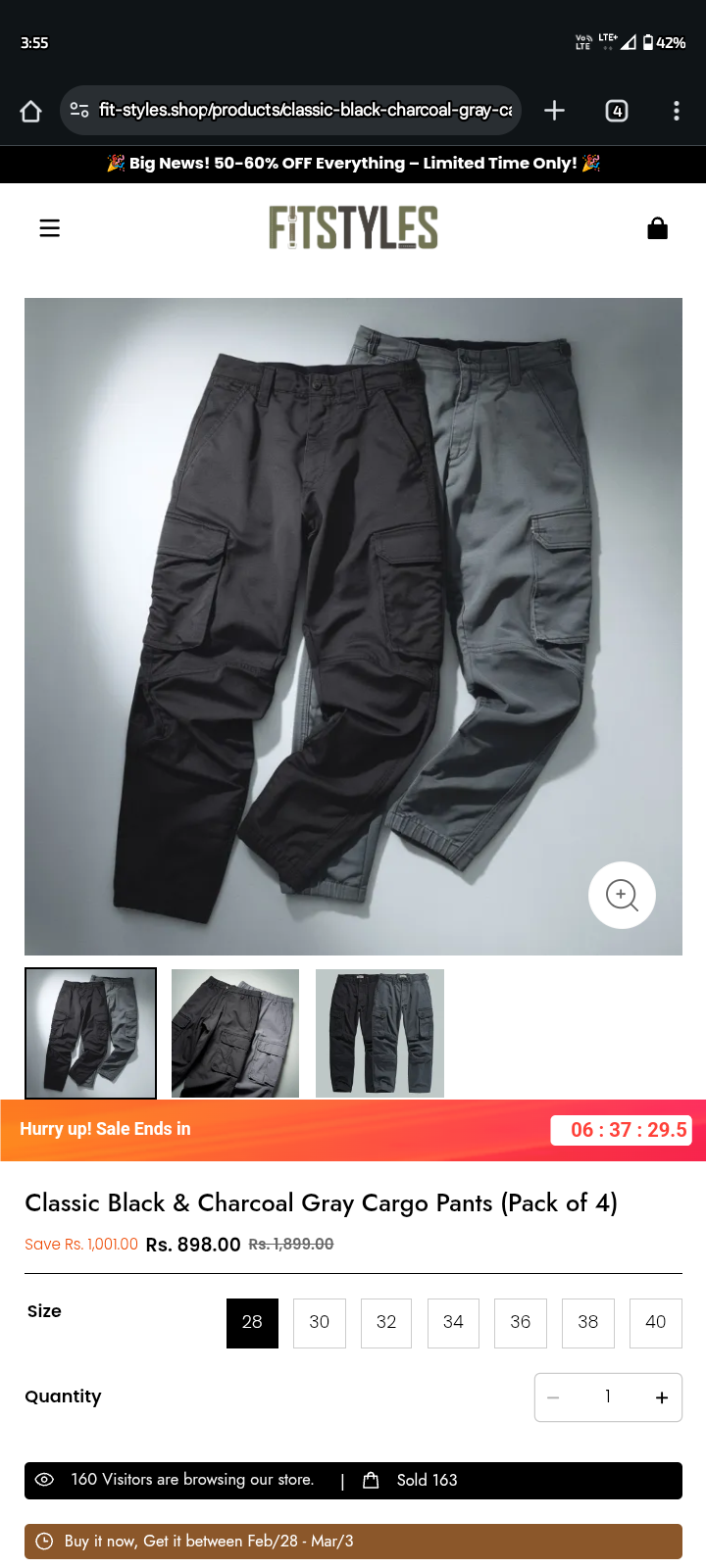
Task: Open the hamburger navigation menu
Action: click(x=49, y=228)
